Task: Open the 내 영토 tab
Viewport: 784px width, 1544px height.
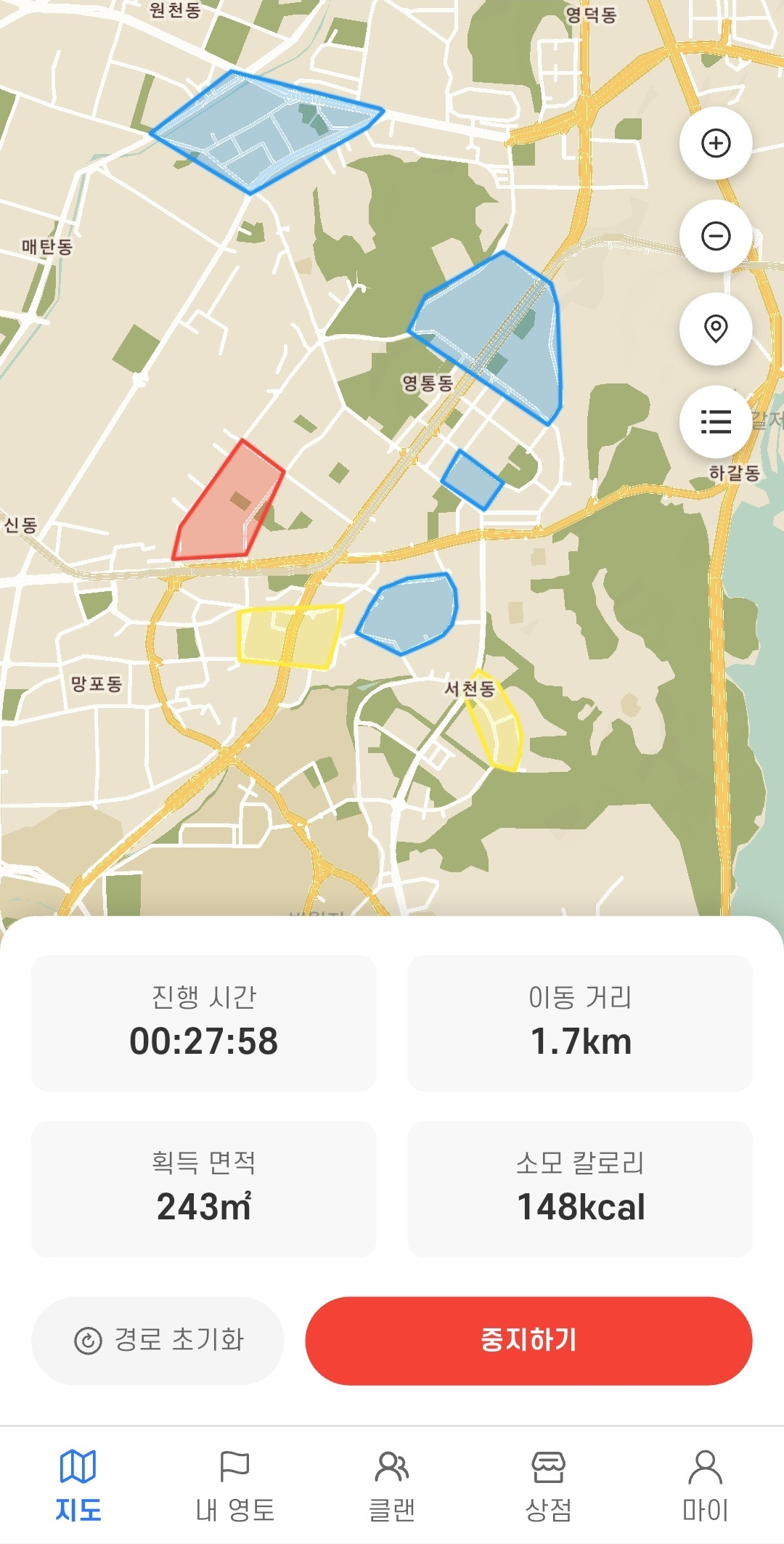Action: pyautogui.click(x=234, y=1485)
